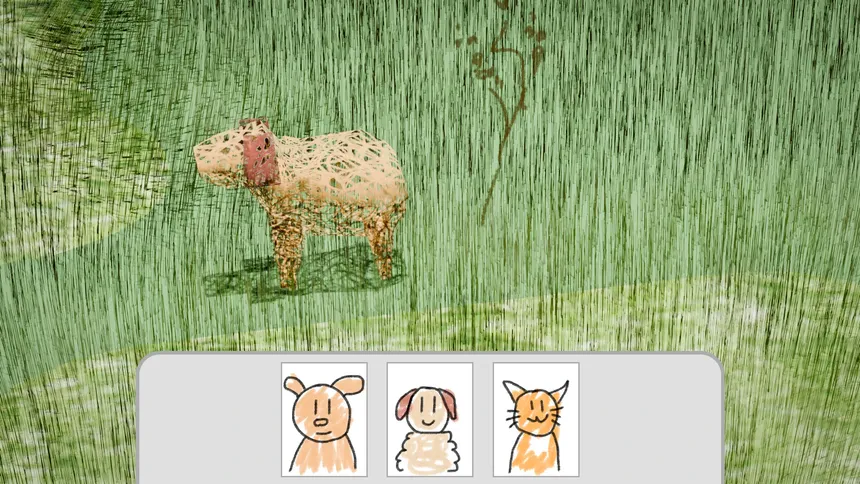860x484 pixels.
Task: Pick the orange cat drawing card
Action: pyautogui.click(x=536, y=419)
